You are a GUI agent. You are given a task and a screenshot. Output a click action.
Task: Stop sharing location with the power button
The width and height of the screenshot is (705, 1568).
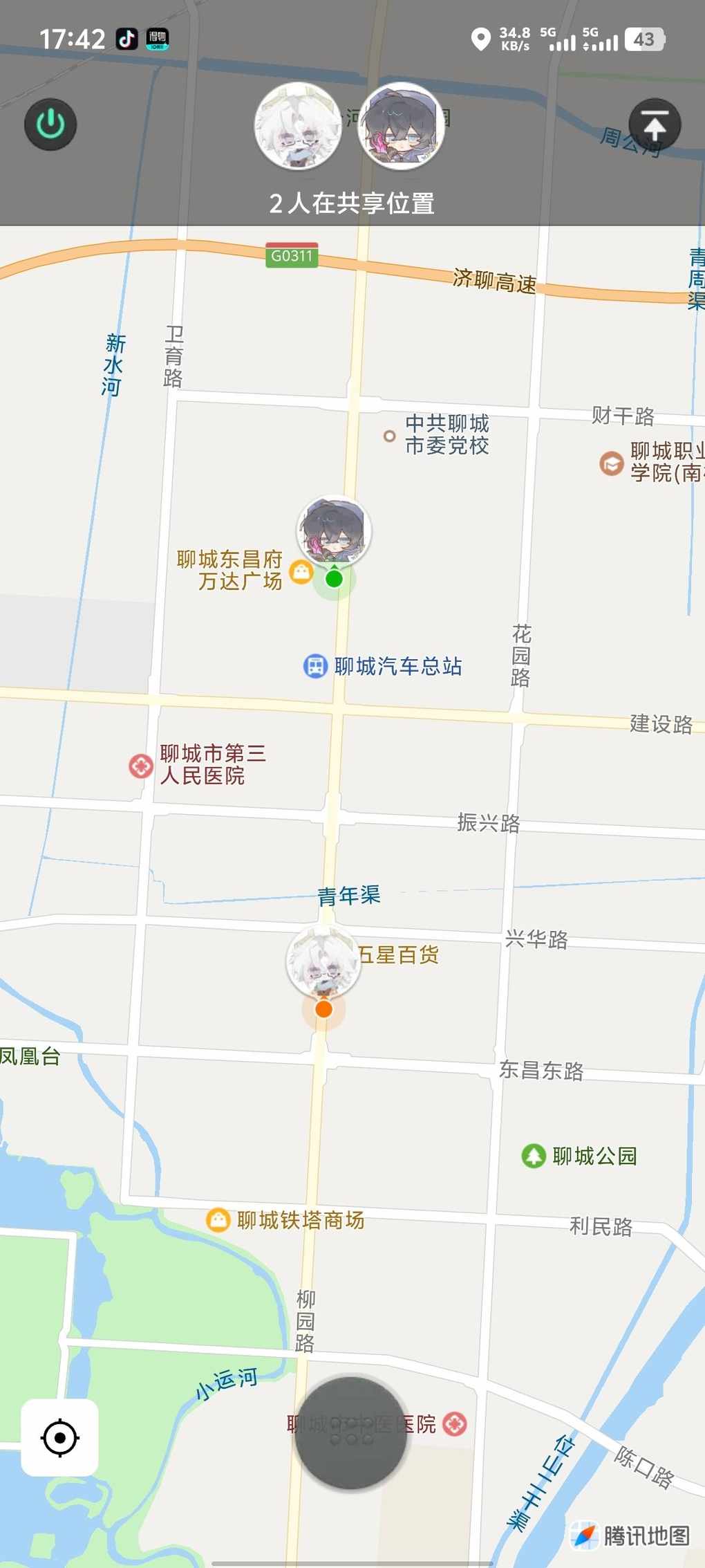pos(50,124)
